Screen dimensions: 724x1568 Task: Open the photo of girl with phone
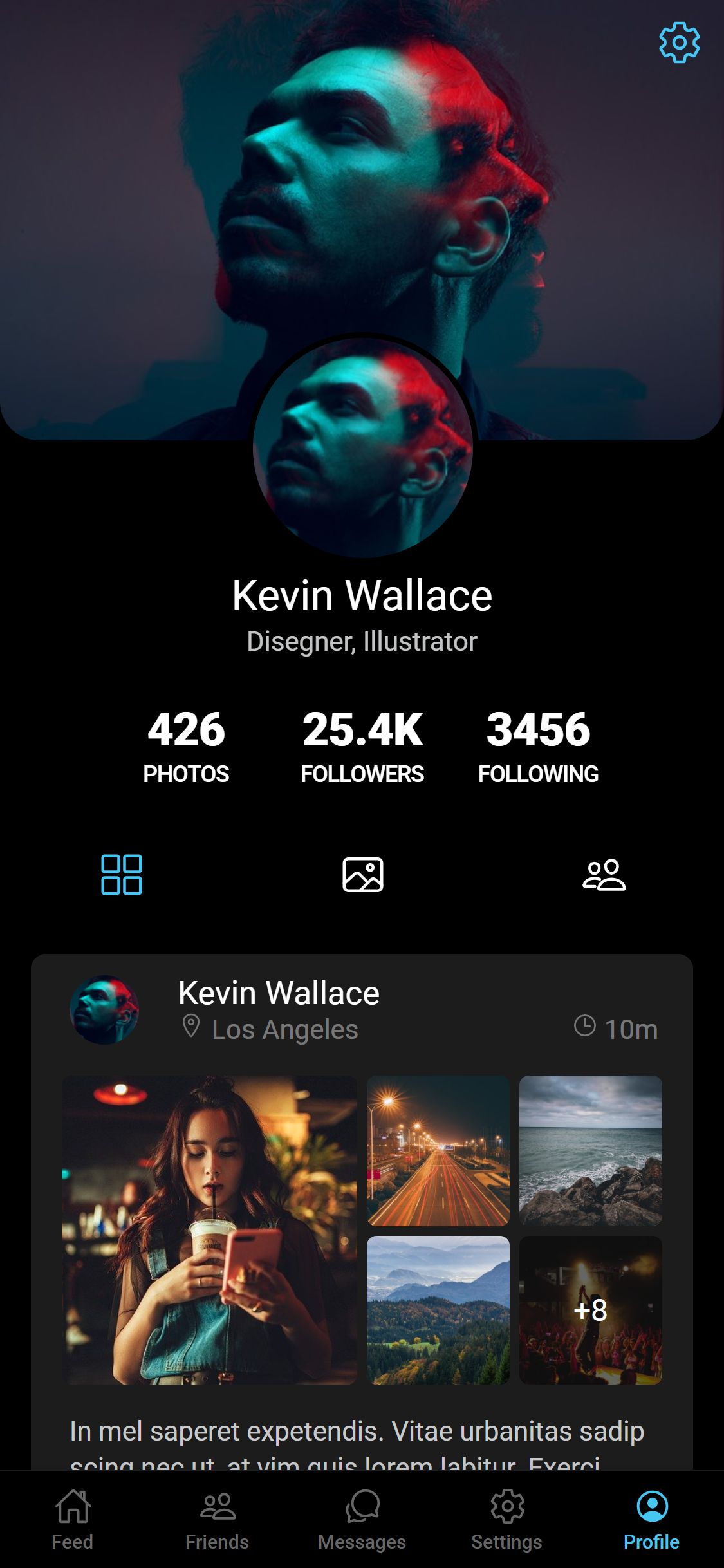click(209, 1230)
